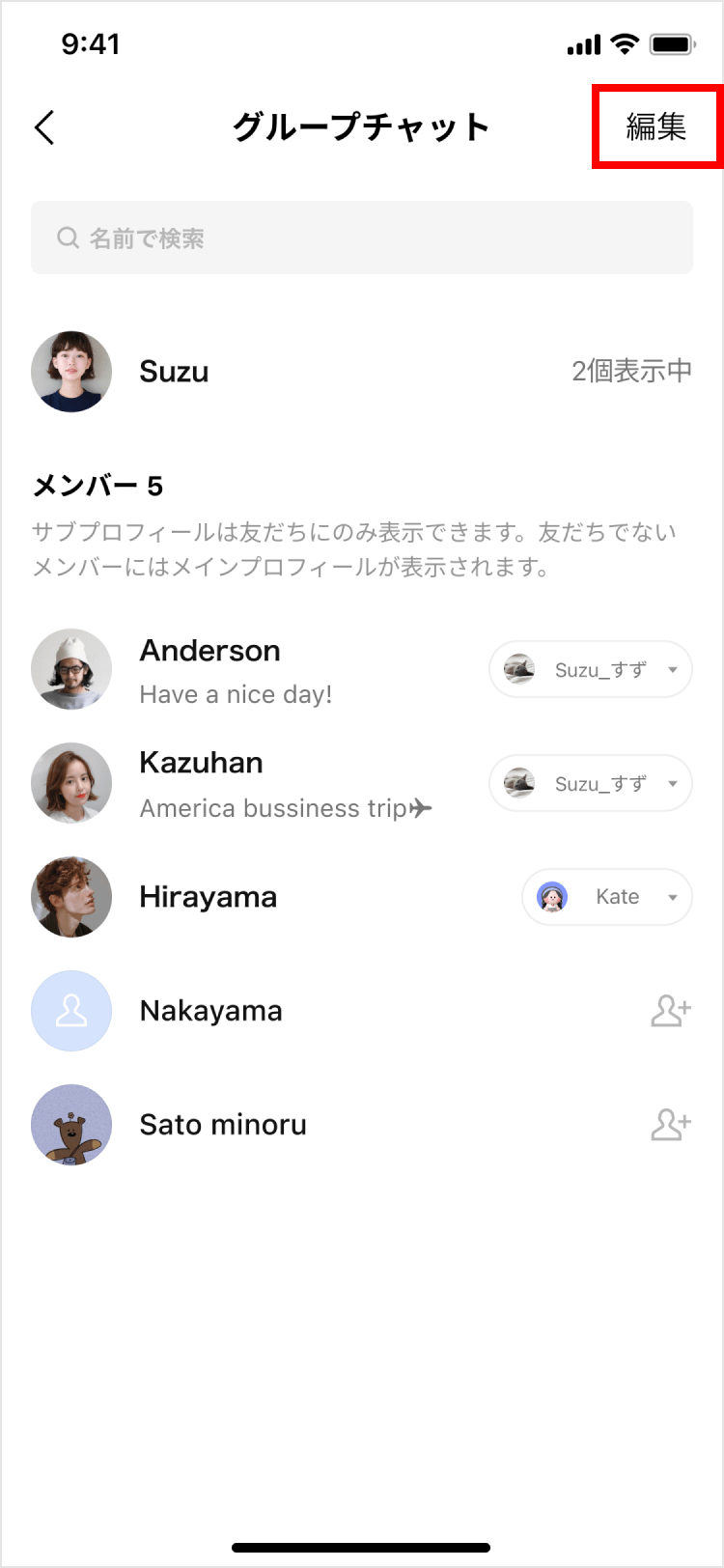Add Nakayama as a friend

coord(671,1011)
